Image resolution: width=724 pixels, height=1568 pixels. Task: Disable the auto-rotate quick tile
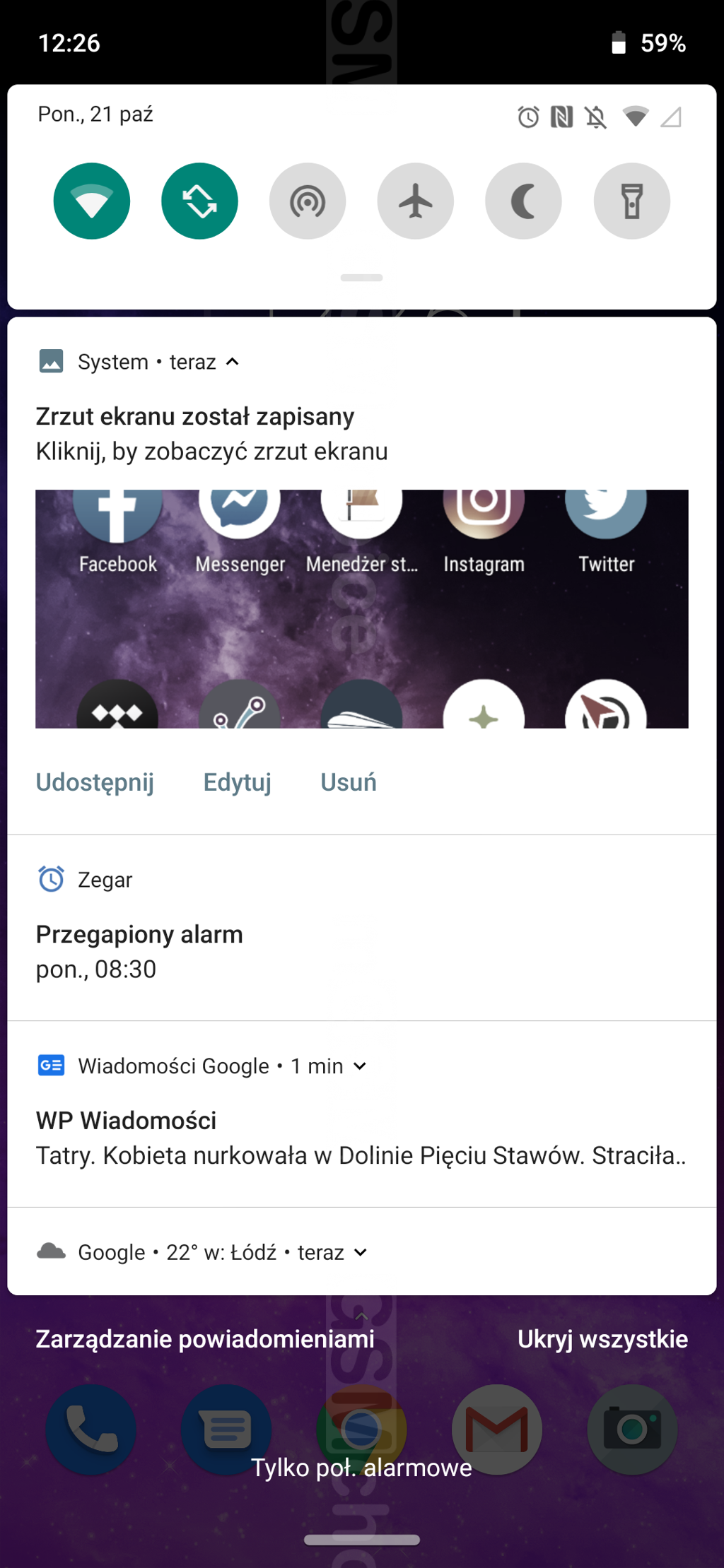[x=199, y=201]
